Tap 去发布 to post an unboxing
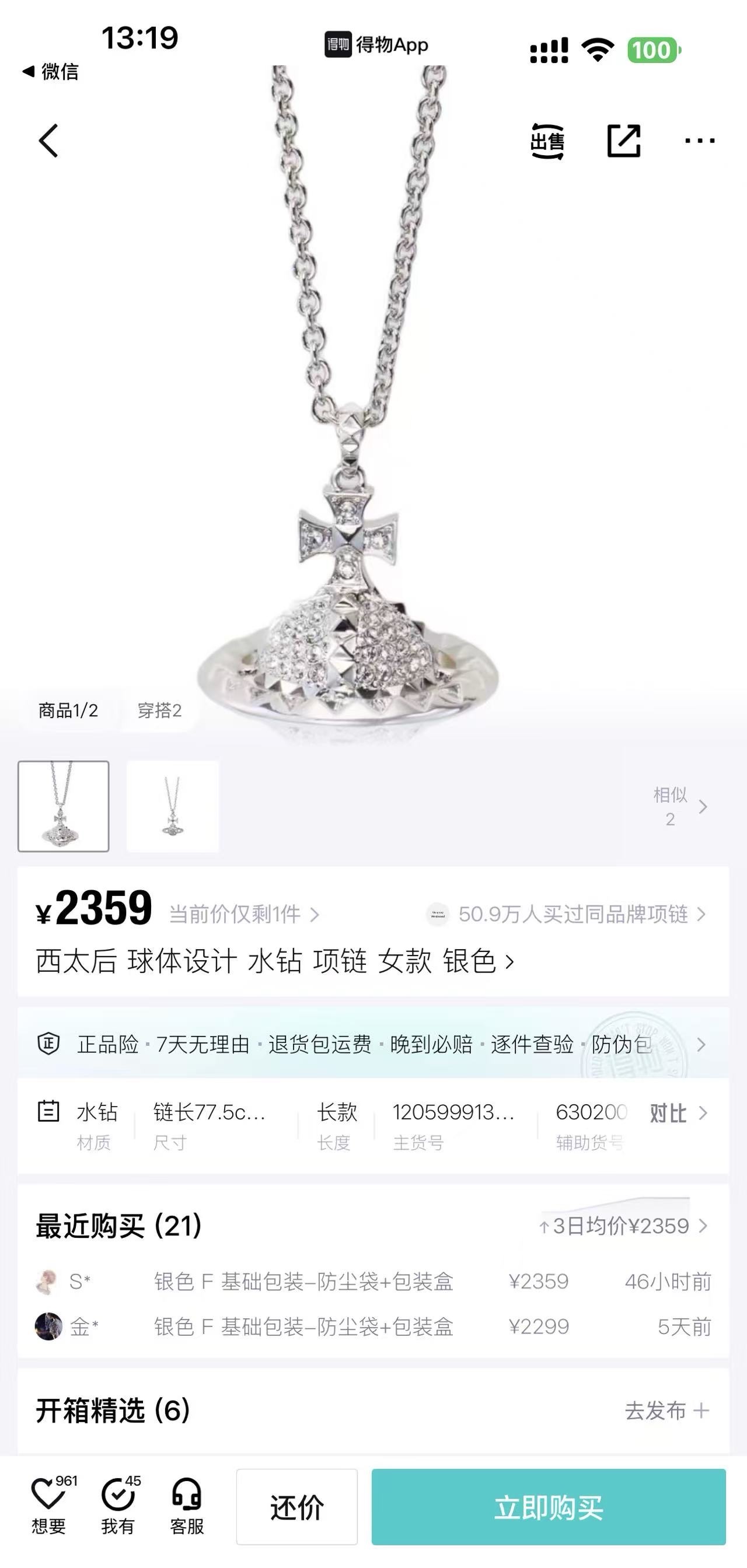The width and height of the screenshot is (747, 1568). click(x=666, y=1410)
